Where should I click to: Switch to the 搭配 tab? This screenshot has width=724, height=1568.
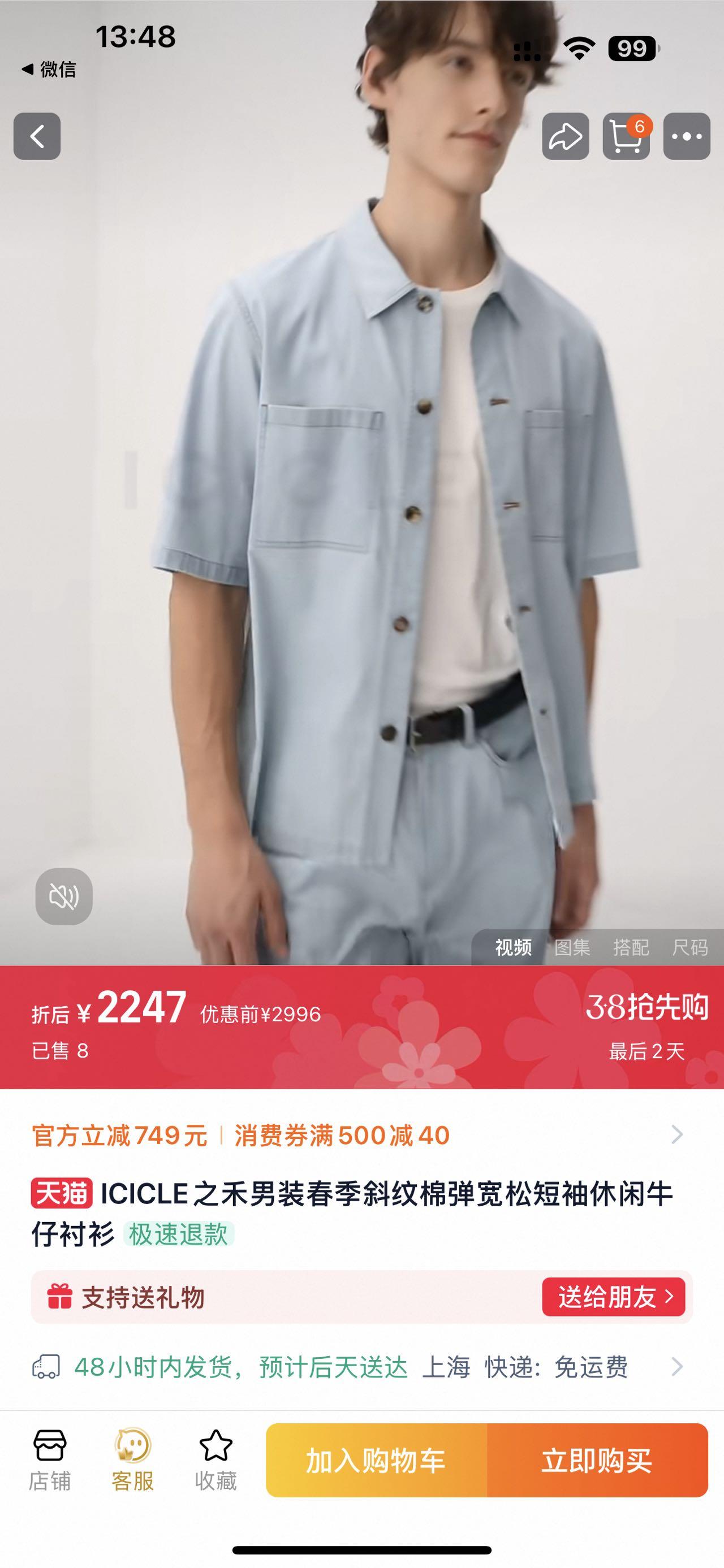631,947
